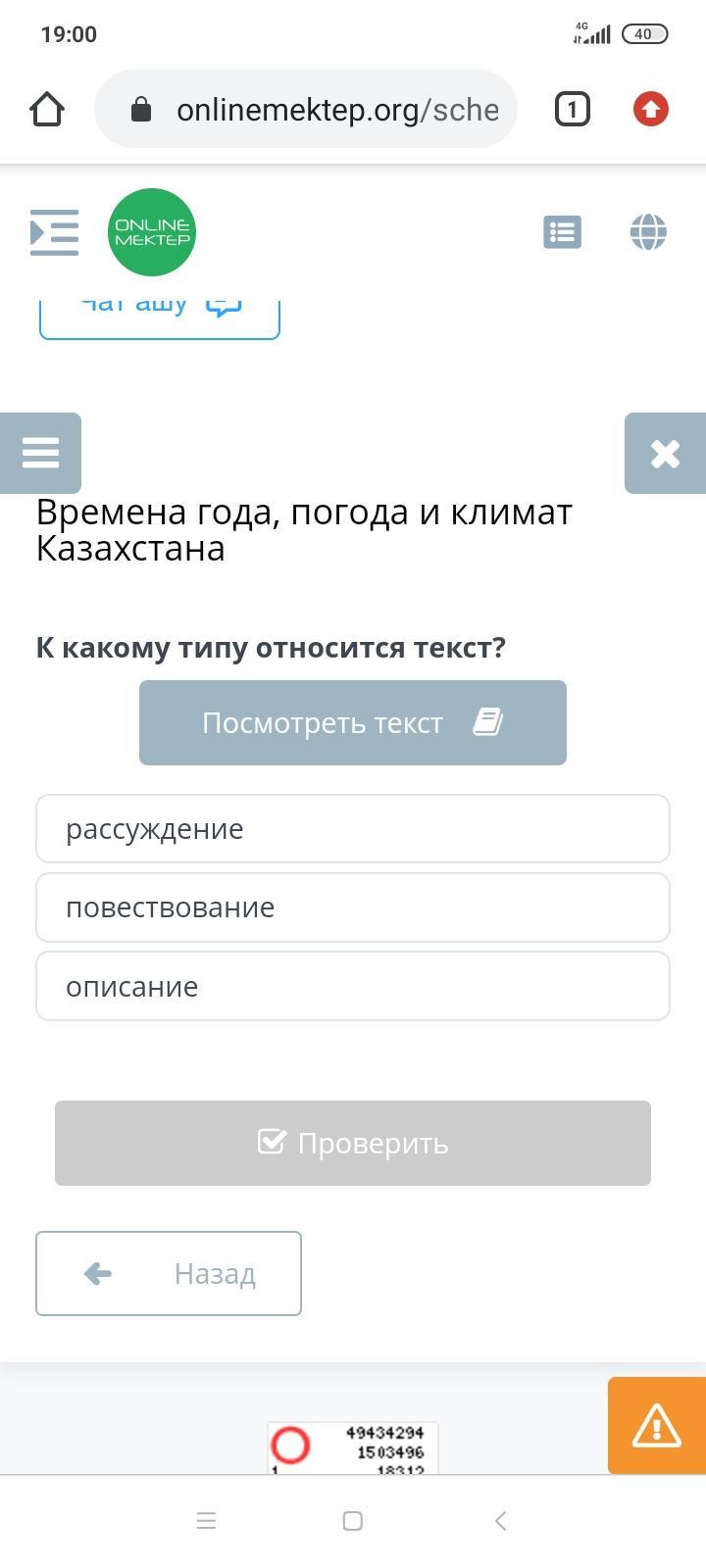Image resolution: width=706 pixels, height=1568 pixels.
Task: Tap the red browser update icon
Action: 651,109
